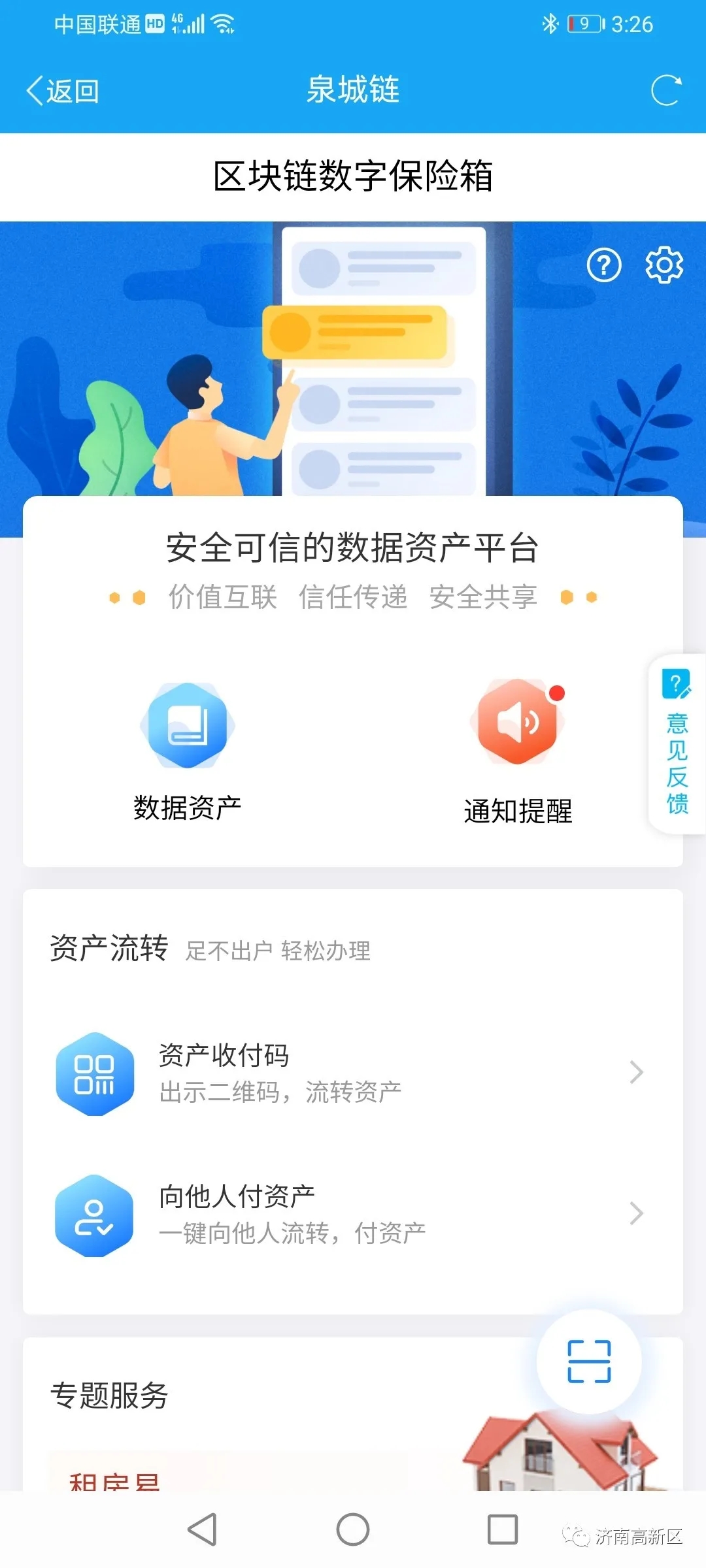Open the settings gear icon
This screenshot has height=1568, width=706.
pos(664,265)
